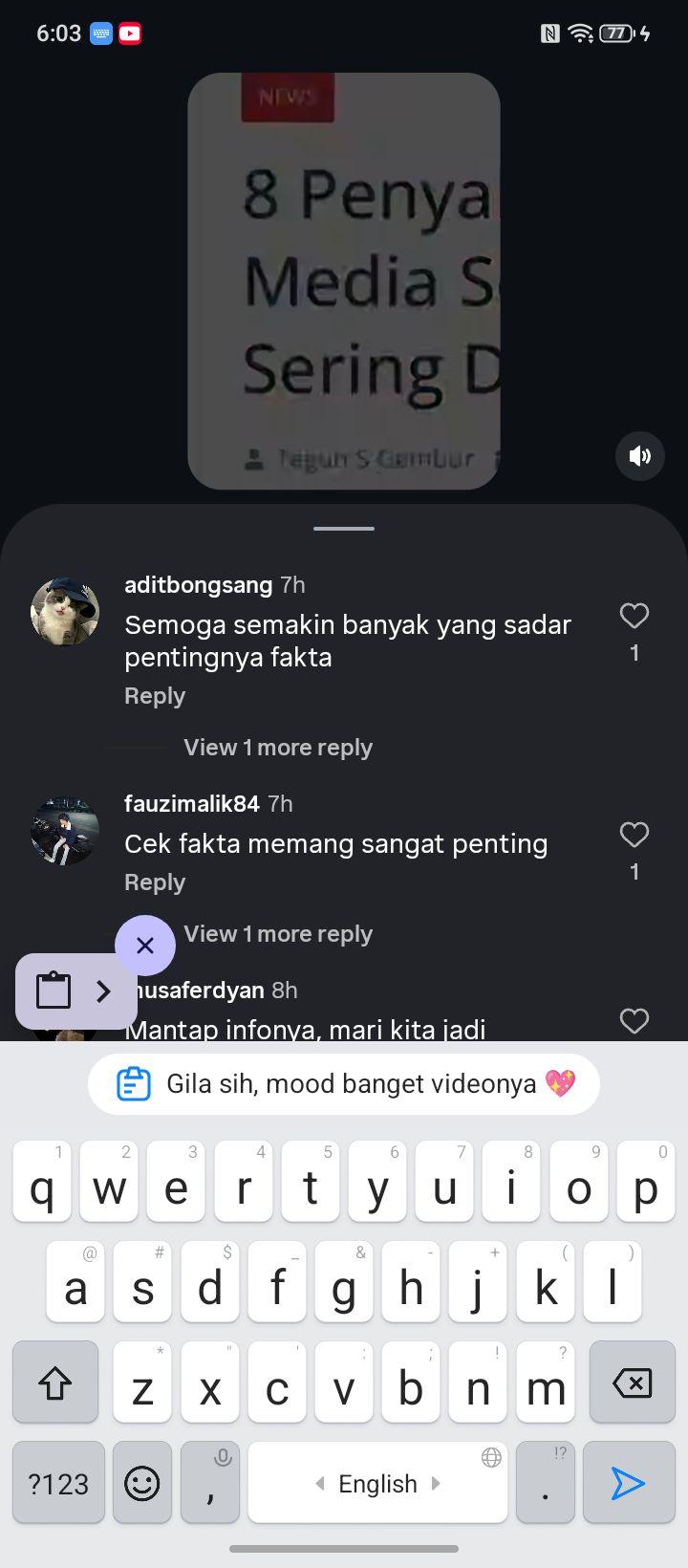Tap the comments sheet drag handle

click(344, 528)
